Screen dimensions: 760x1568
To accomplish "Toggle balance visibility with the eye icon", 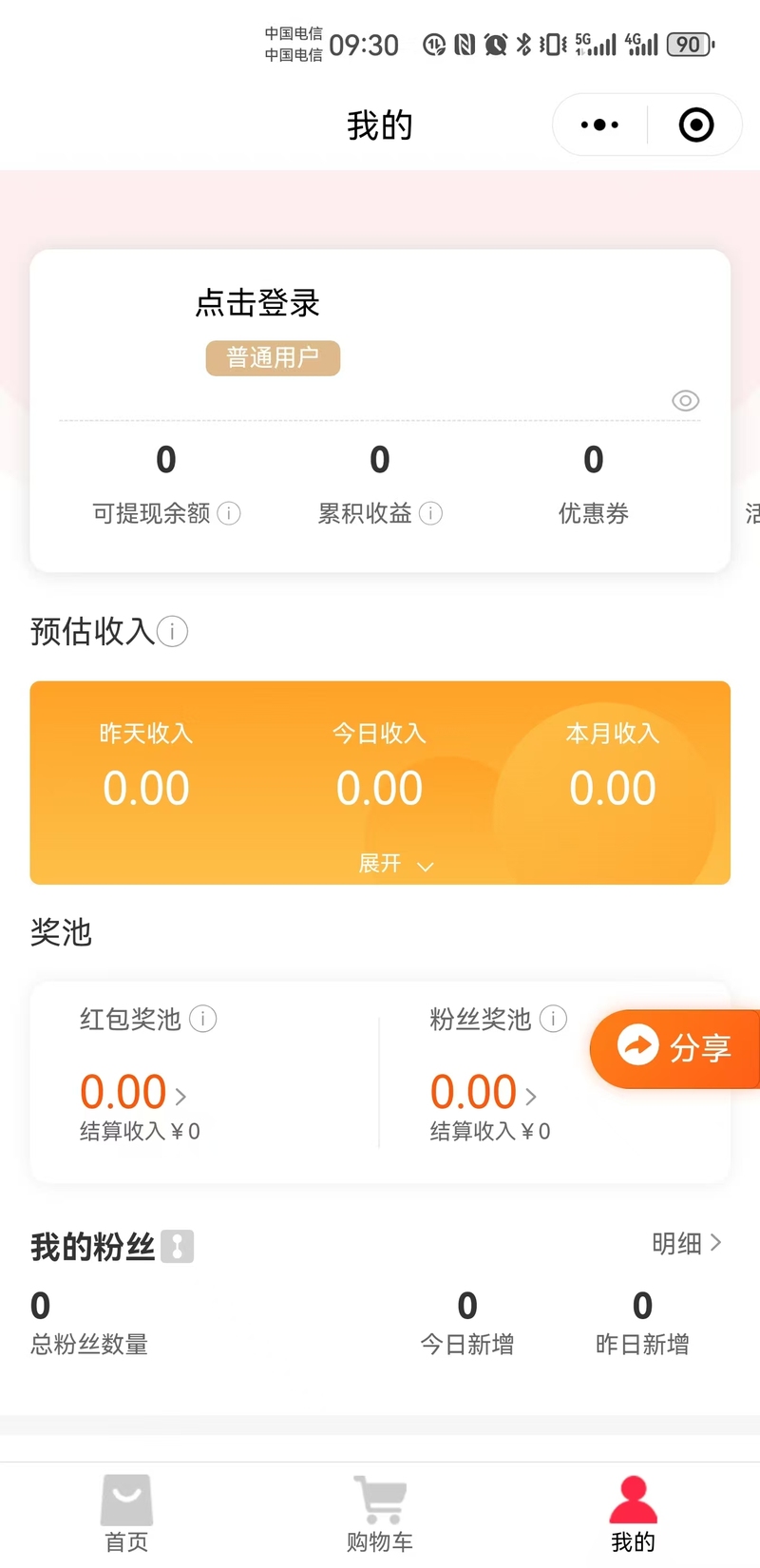I will coord(685,401).
